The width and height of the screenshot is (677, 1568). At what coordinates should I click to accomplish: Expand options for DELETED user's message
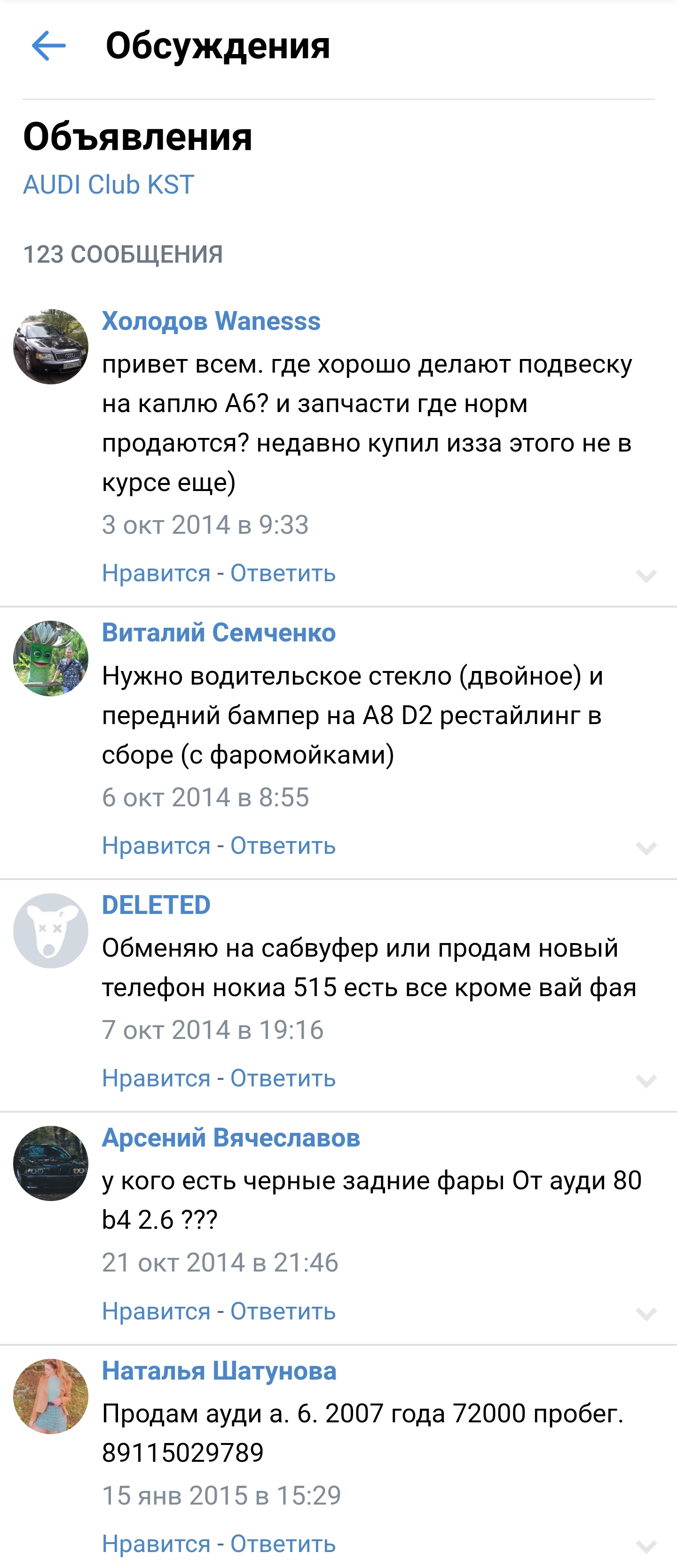(646, 1080)
